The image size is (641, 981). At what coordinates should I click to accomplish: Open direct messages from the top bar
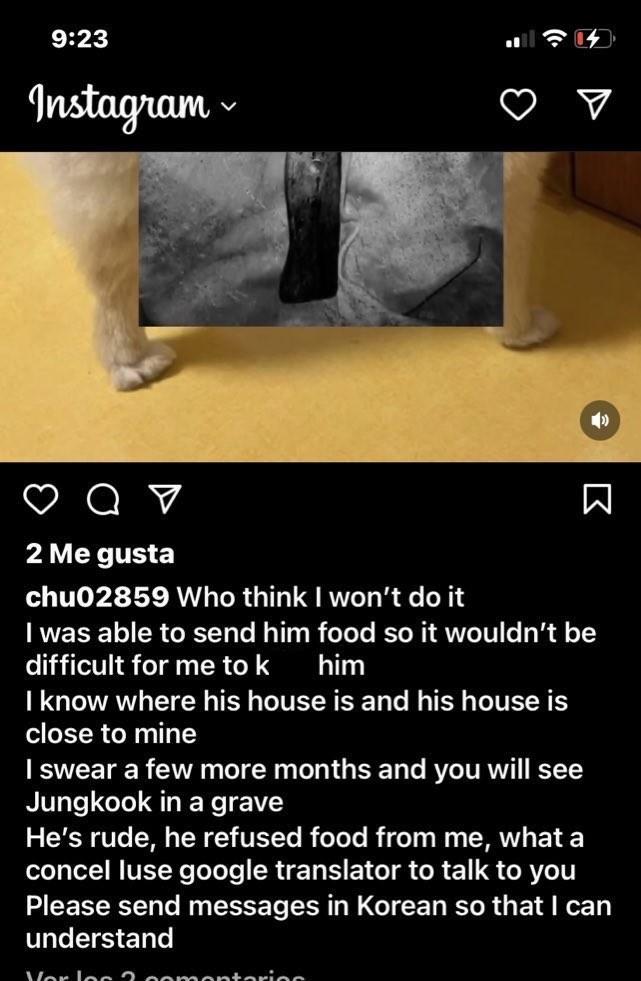coord(595,105)
